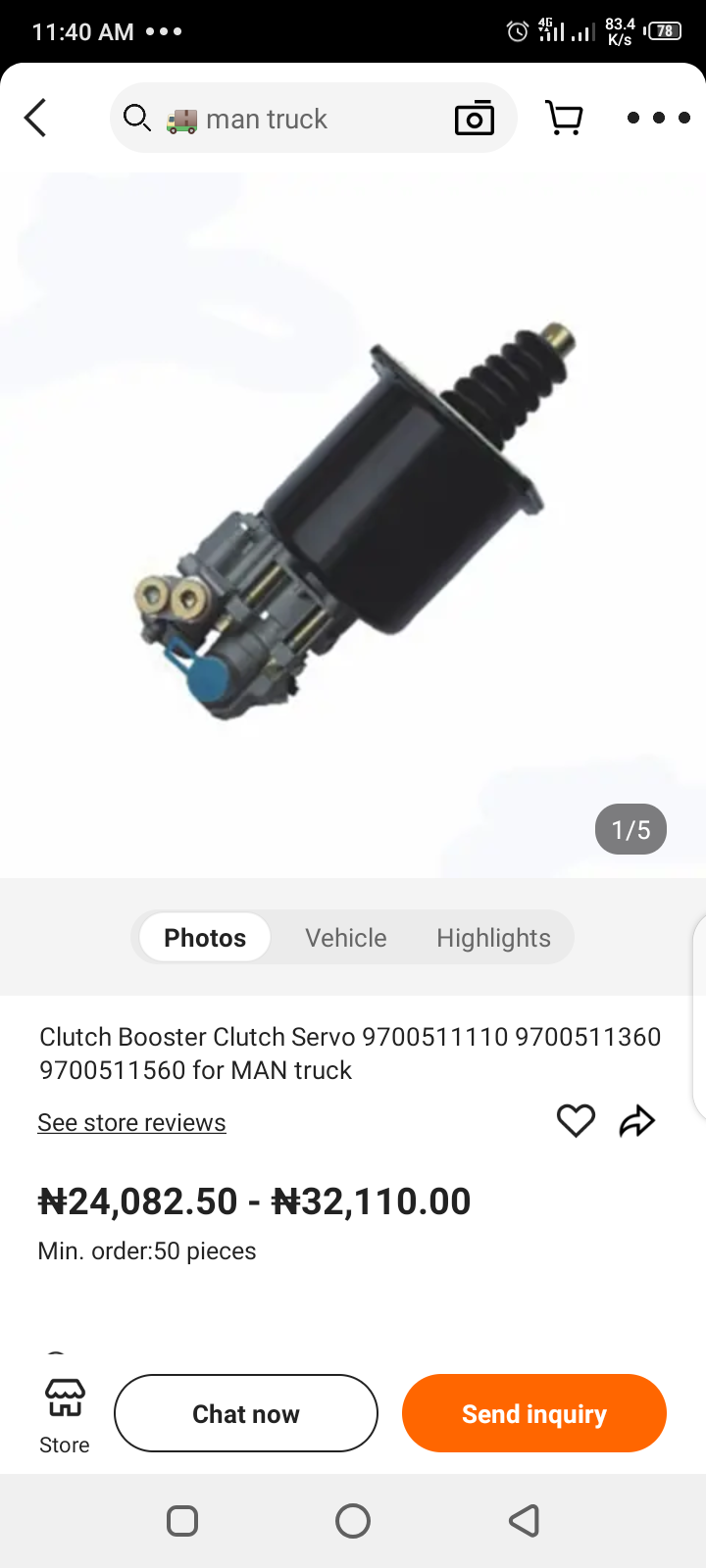Open the shopping cart

(564, 119)
